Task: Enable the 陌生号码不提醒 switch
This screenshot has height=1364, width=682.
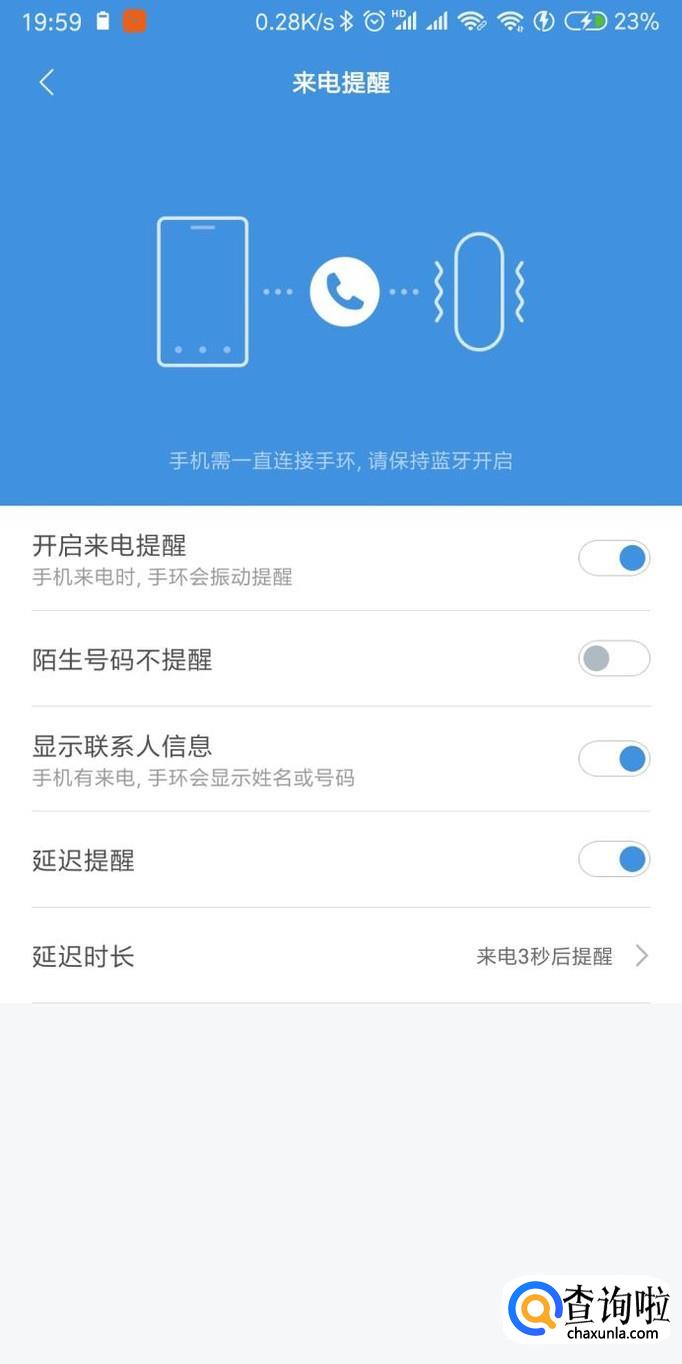Action: pyautogui.click(x=614, y=658)
